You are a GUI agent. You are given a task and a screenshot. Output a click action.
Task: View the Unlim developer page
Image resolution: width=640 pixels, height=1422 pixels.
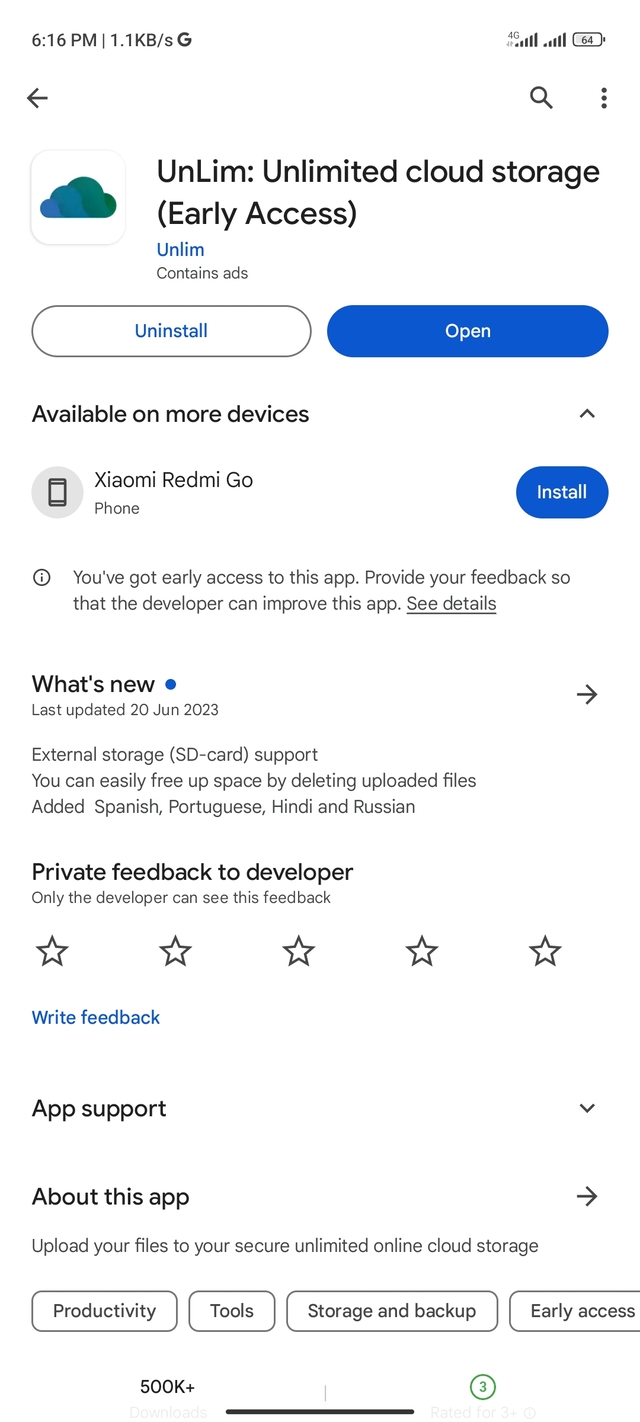pos(180,249)
